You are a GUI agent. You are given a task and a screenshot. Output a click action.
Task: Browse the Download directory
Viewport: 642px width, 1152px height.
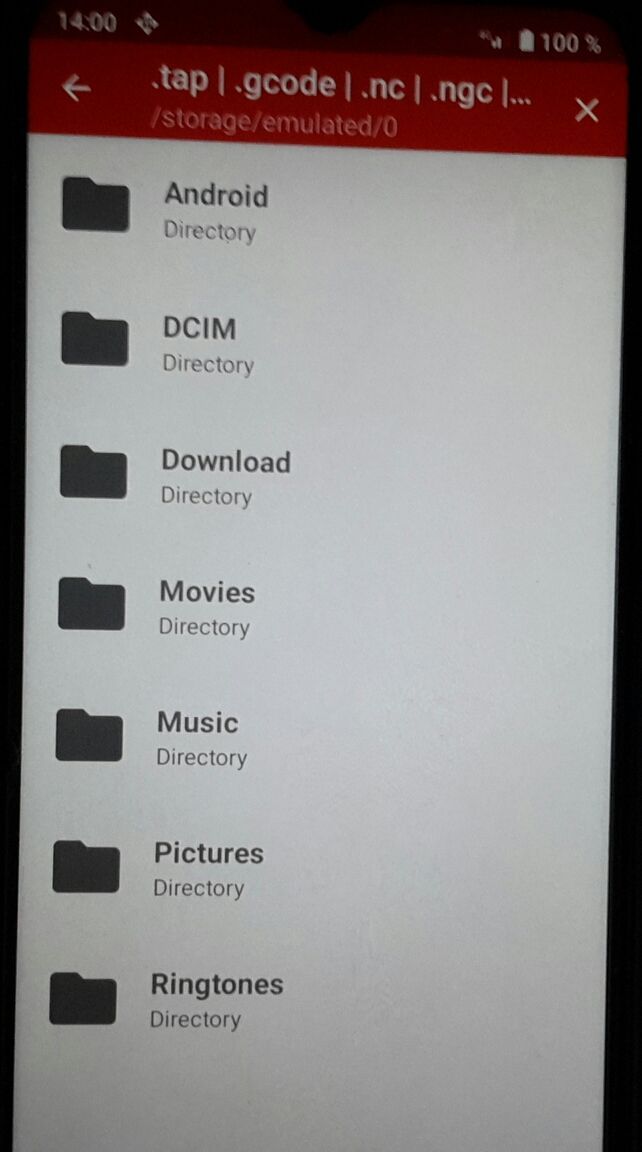323,474
